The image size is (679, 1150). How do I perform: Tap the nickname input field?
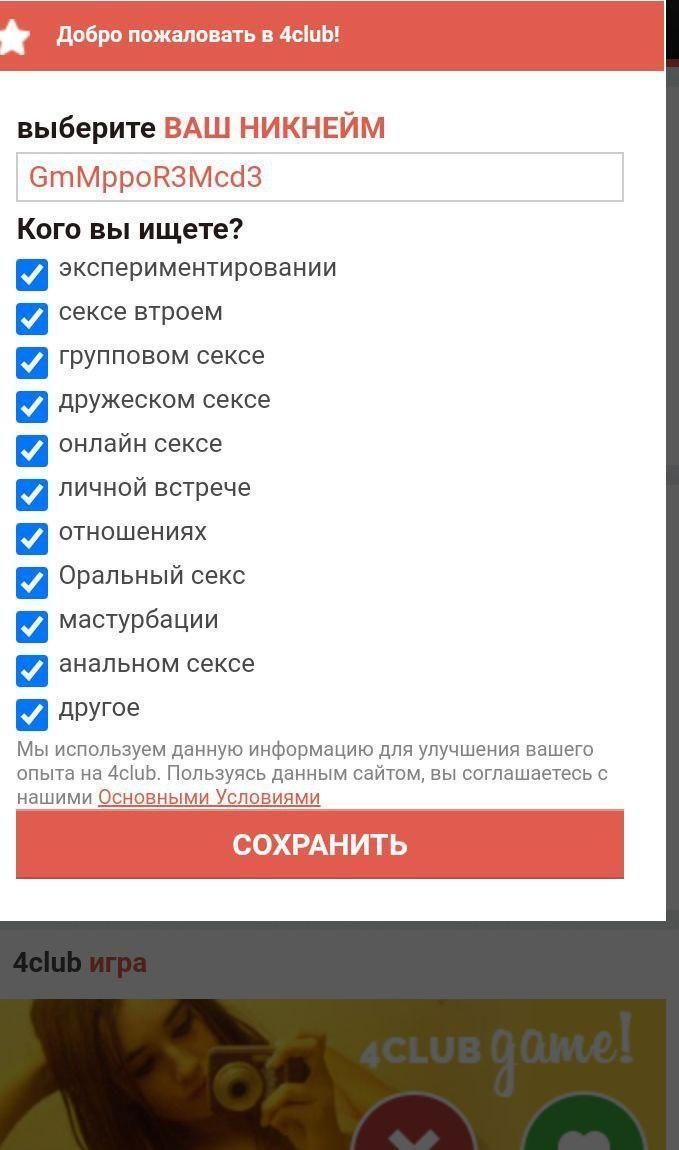pos(320,177)
